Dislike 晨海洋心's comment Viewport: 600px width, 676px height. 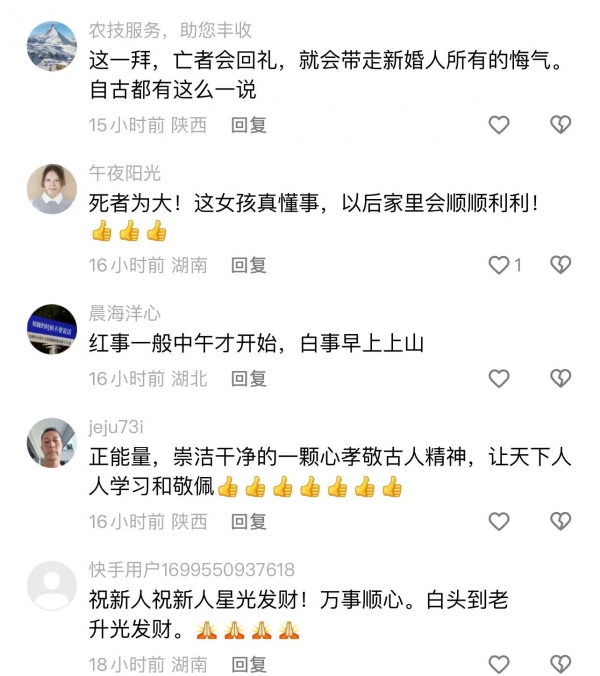[561, 378]
